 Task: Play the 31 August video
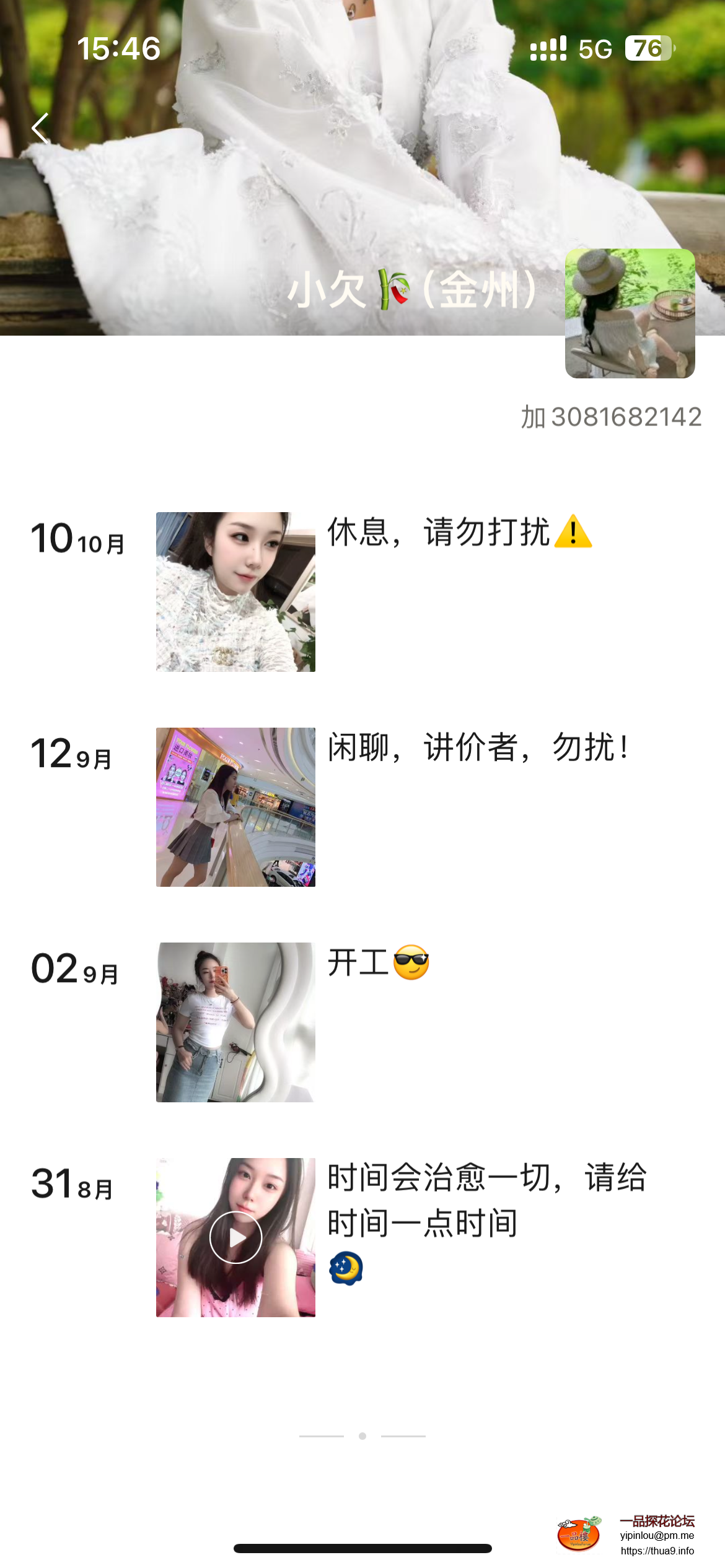(235, 1237)
